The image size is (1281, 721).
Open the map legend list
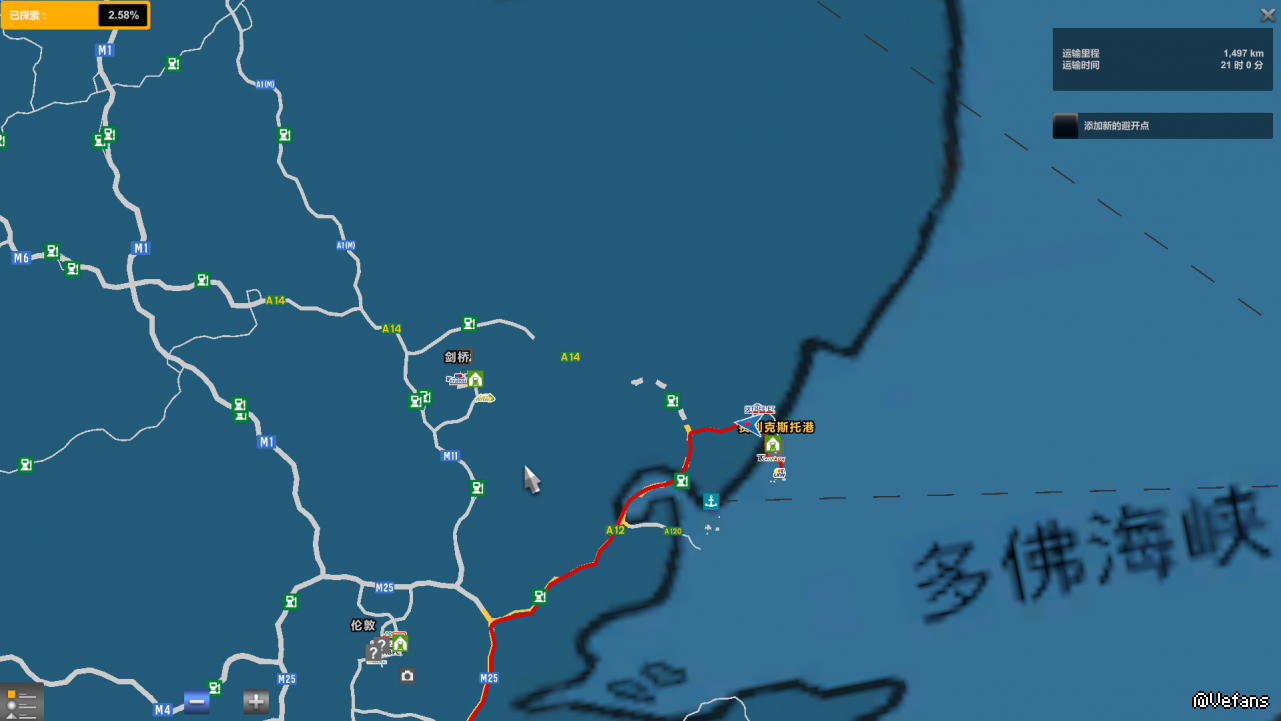(21, 702)
